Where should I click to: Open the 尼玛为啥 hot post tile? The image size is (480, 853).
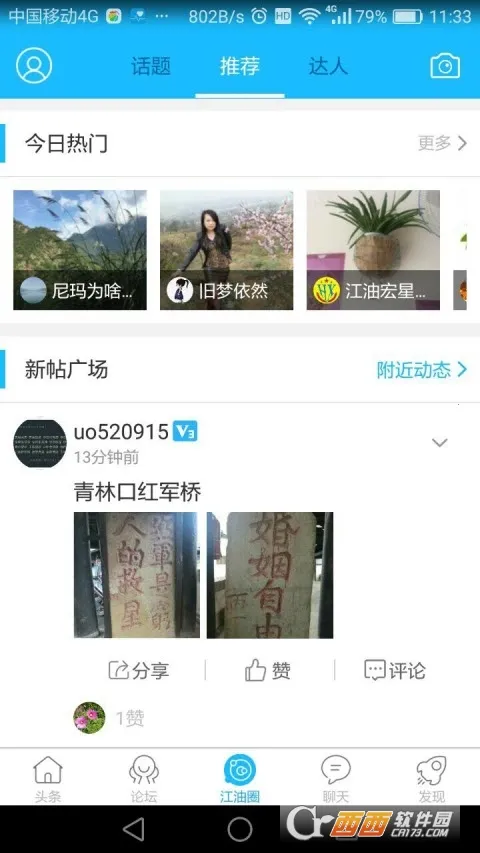point(80,250)
